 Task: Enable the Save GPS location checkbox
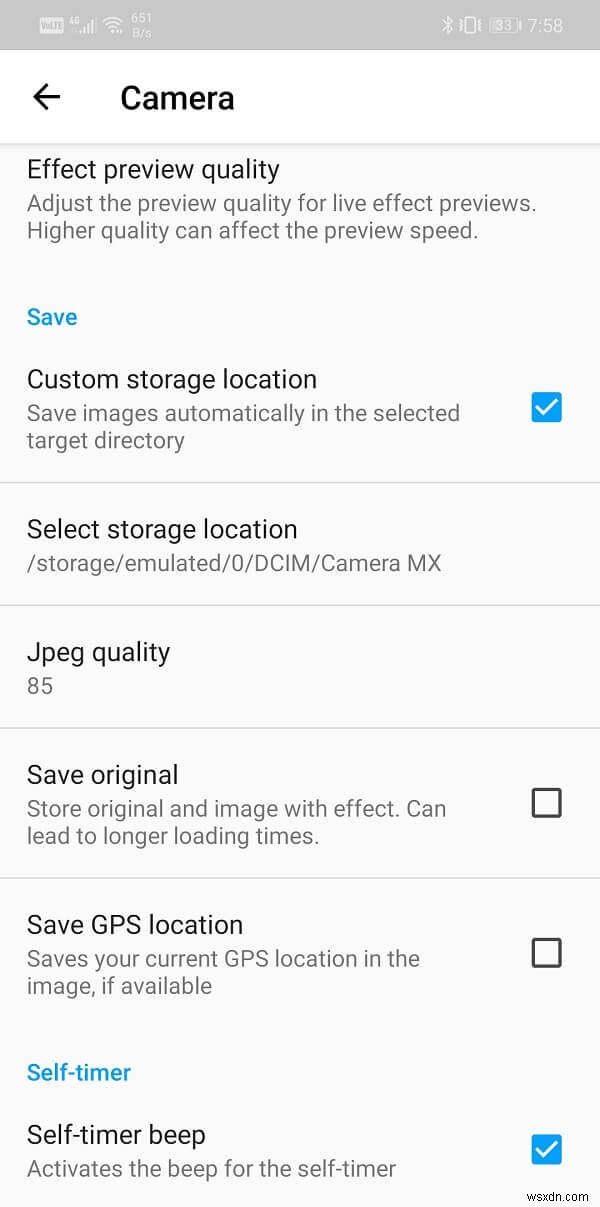[x=546, y=953]
